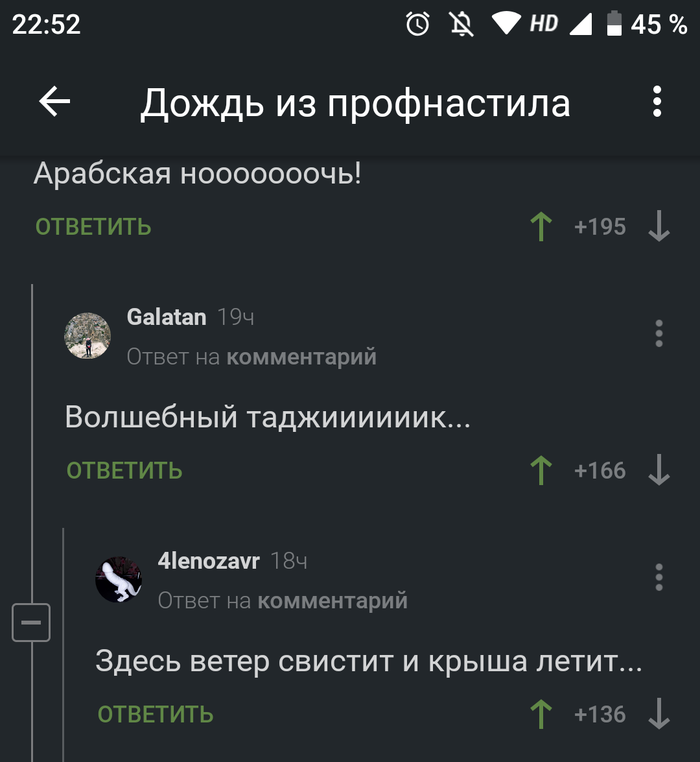Viewport: 700px width, 762px height.
Task: Open the overflow menu in the app bar
Action: pyautogui.click(x=657, y=102)
